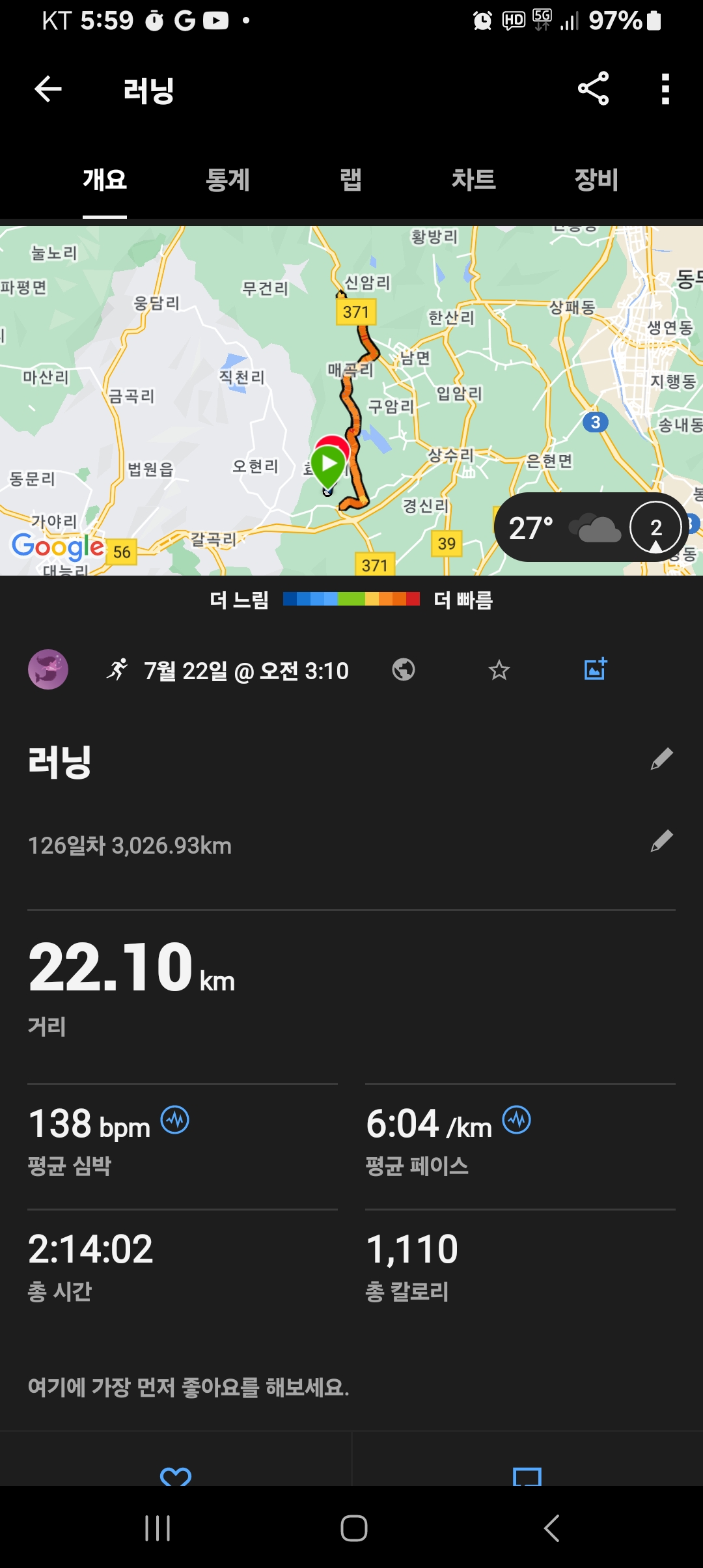The image size is (703, 1568).
Task: Go back using the top-left arrow
Action: click(x=48, y=89)
